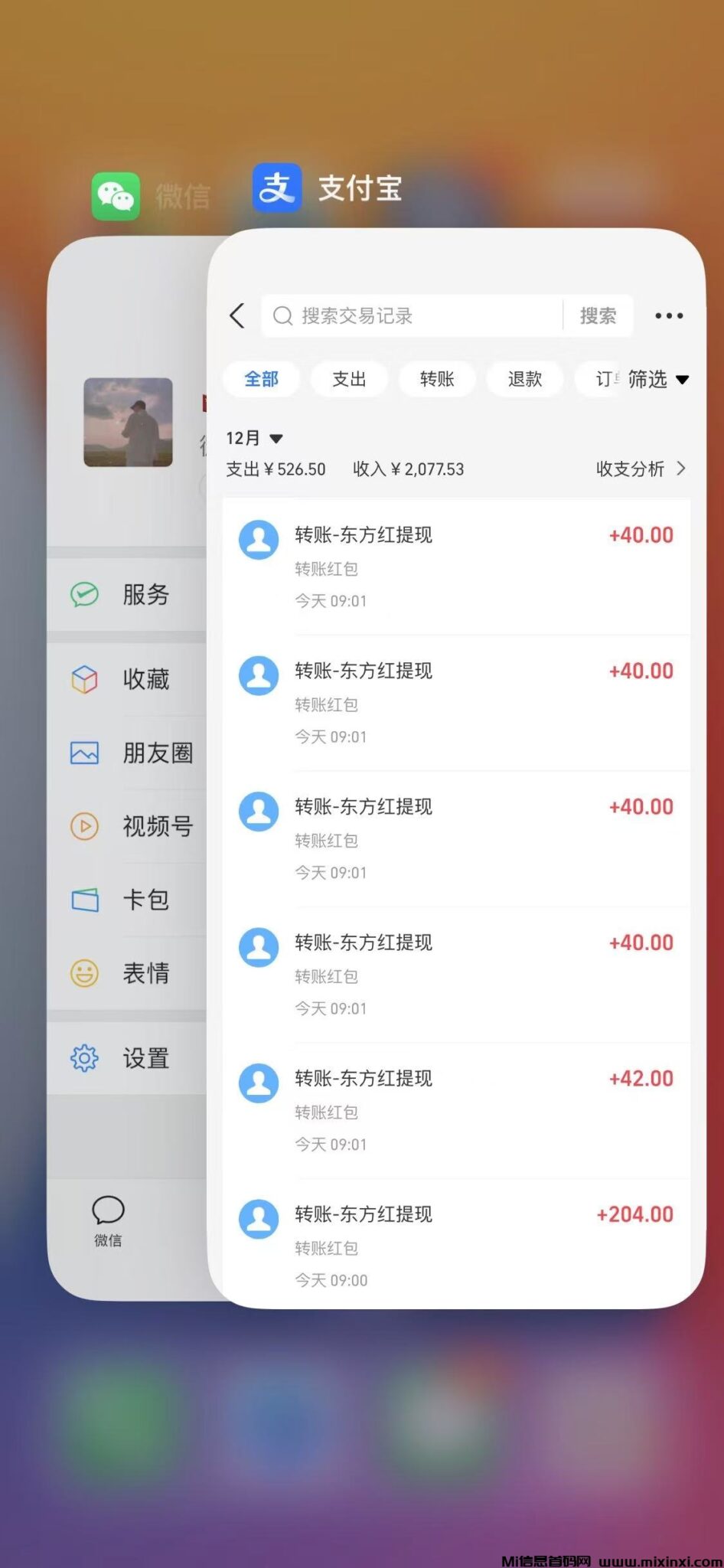This screenshot has height=1568, width=724.
Task: Switch to the 退款 (Refund) filter tab
Action: pos(524,379)
